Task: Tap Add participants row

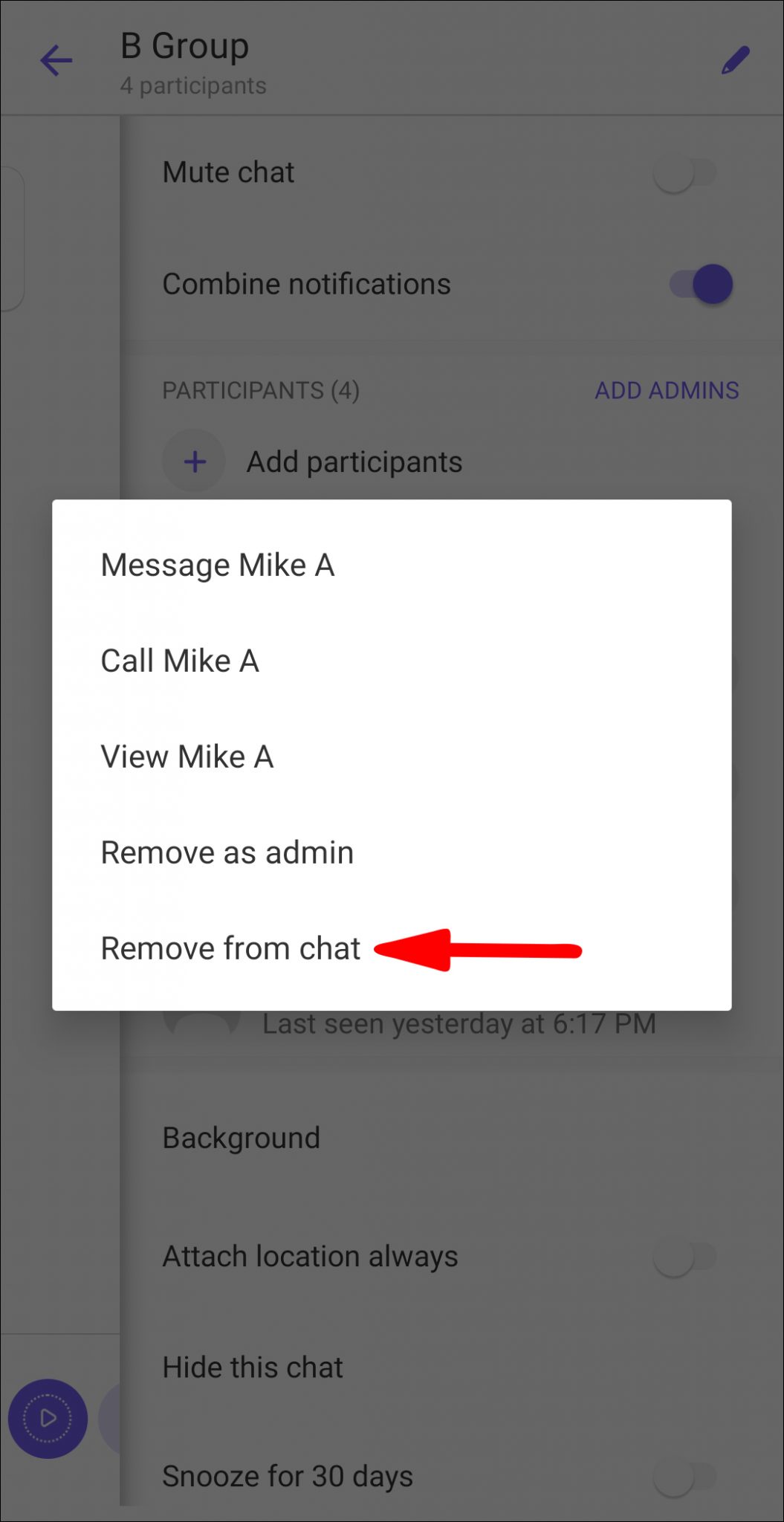Action: point(354,461)
